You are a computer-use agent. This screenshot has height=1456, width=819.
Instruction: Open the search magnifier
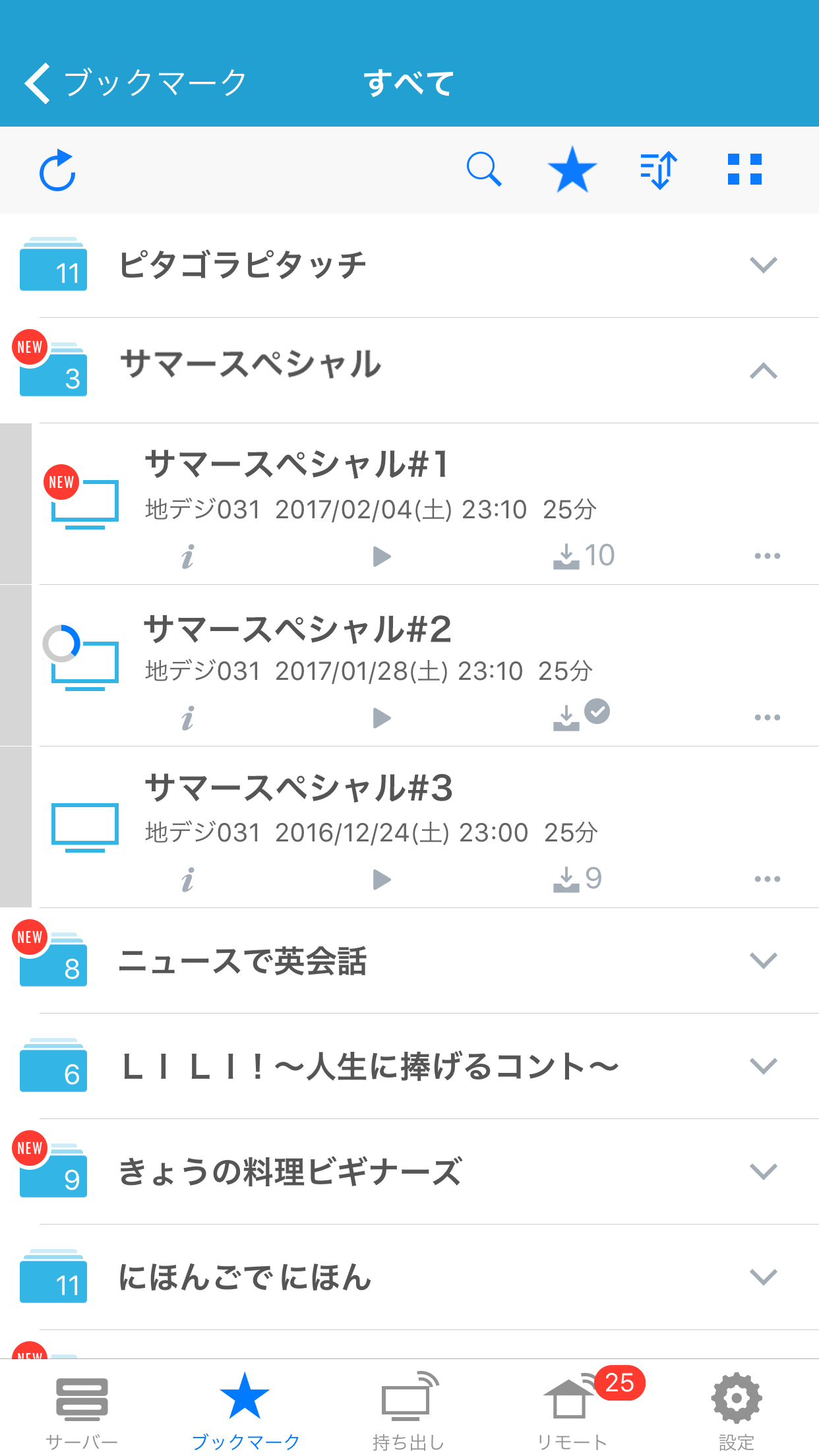point(484,169)
